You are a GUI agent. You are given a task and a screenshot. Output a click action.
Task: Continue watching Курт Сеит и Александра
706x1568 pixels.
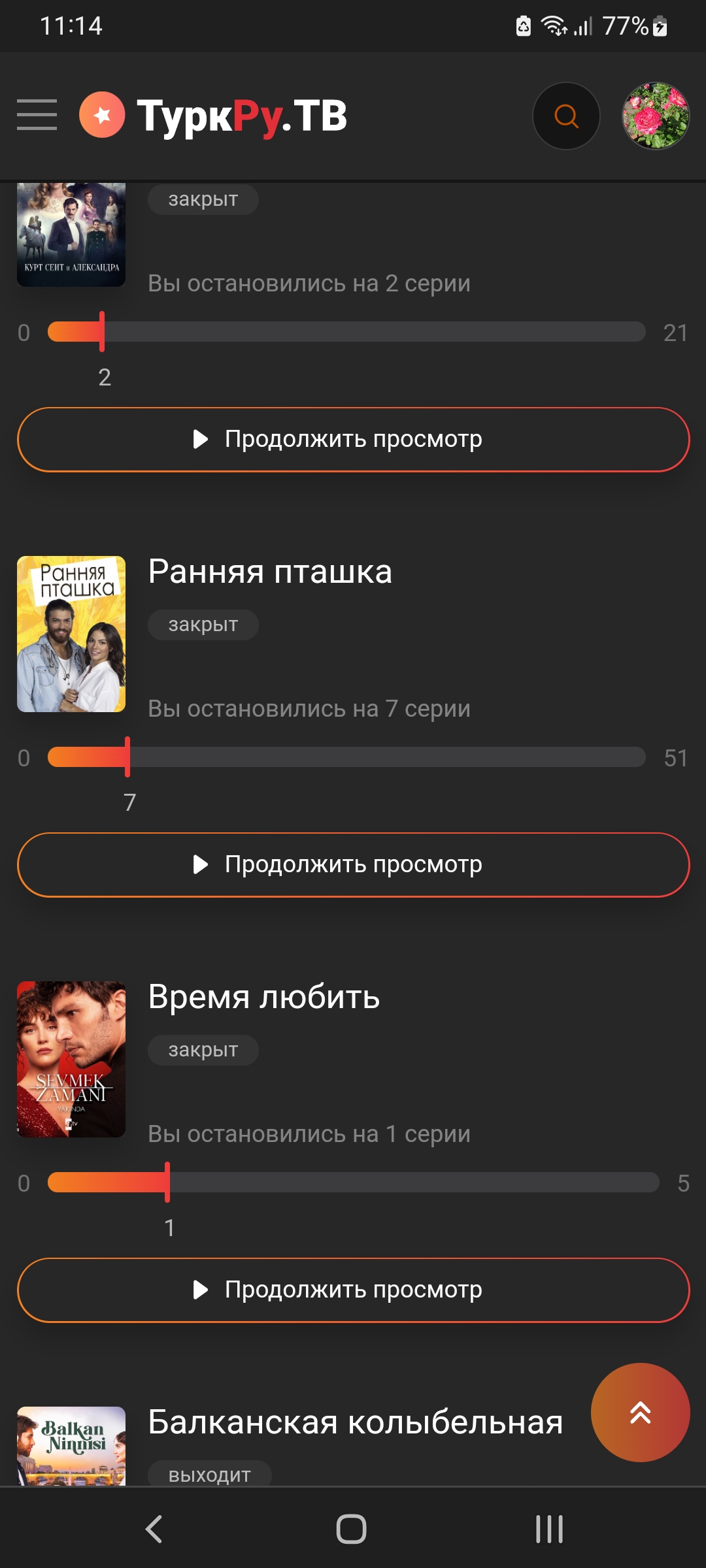(353, 439)
